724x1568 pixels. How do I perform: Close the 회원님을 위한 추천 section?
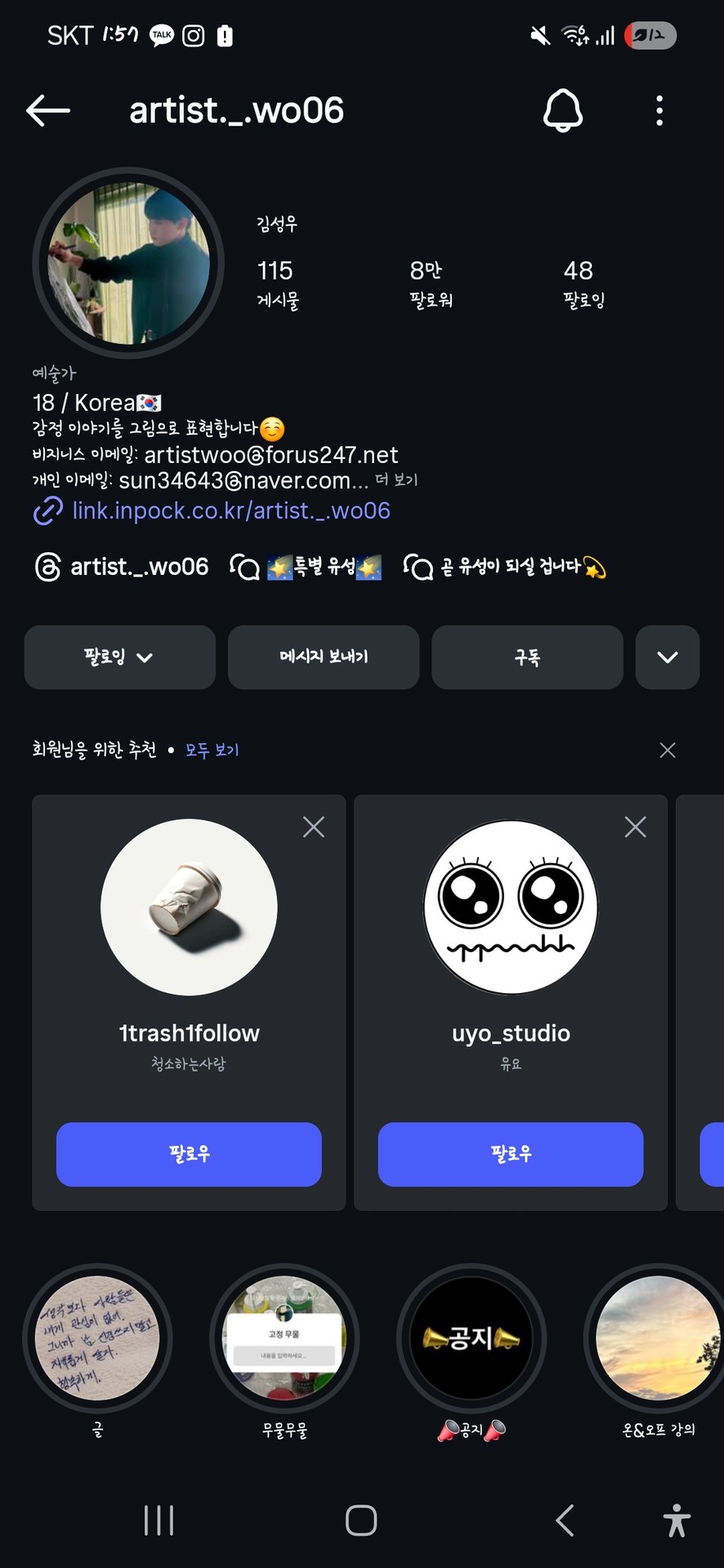coord(667,750)
